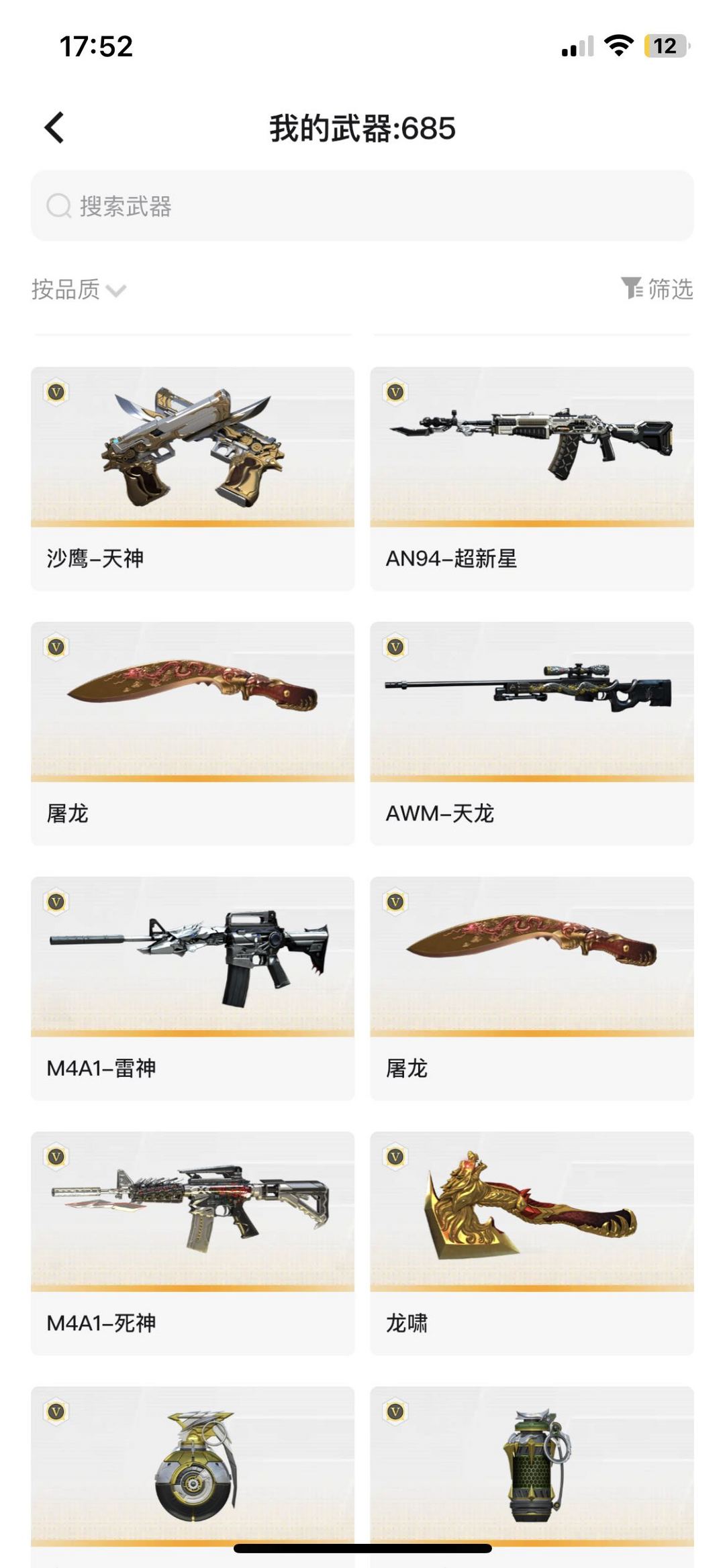Tap the back arrow at top left
Screen dimensions: 725x1568
tap(54, 127)
